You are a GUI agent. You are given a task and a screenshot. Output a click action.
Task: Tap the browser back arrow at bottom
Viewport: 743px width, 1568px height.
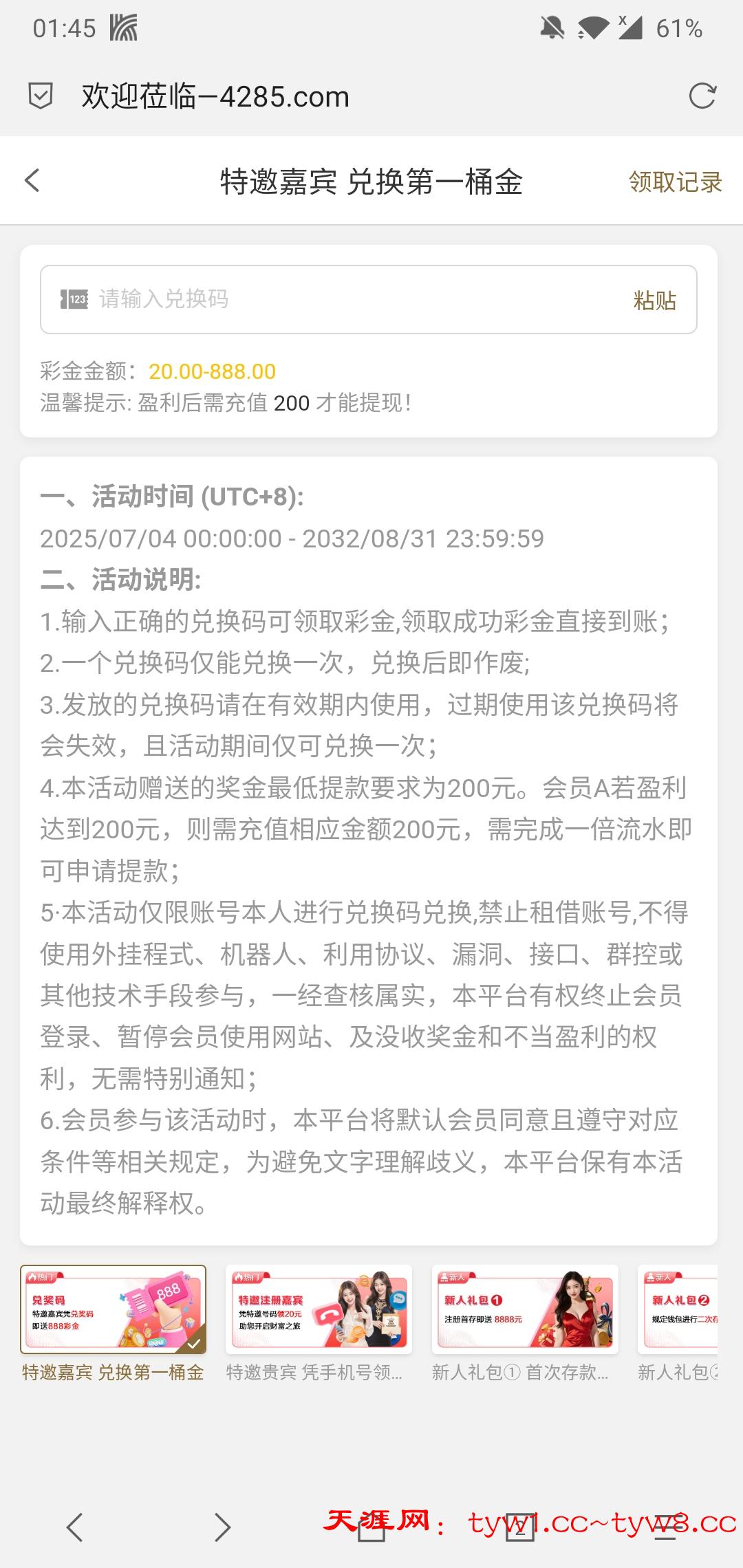coord(74,1527)
